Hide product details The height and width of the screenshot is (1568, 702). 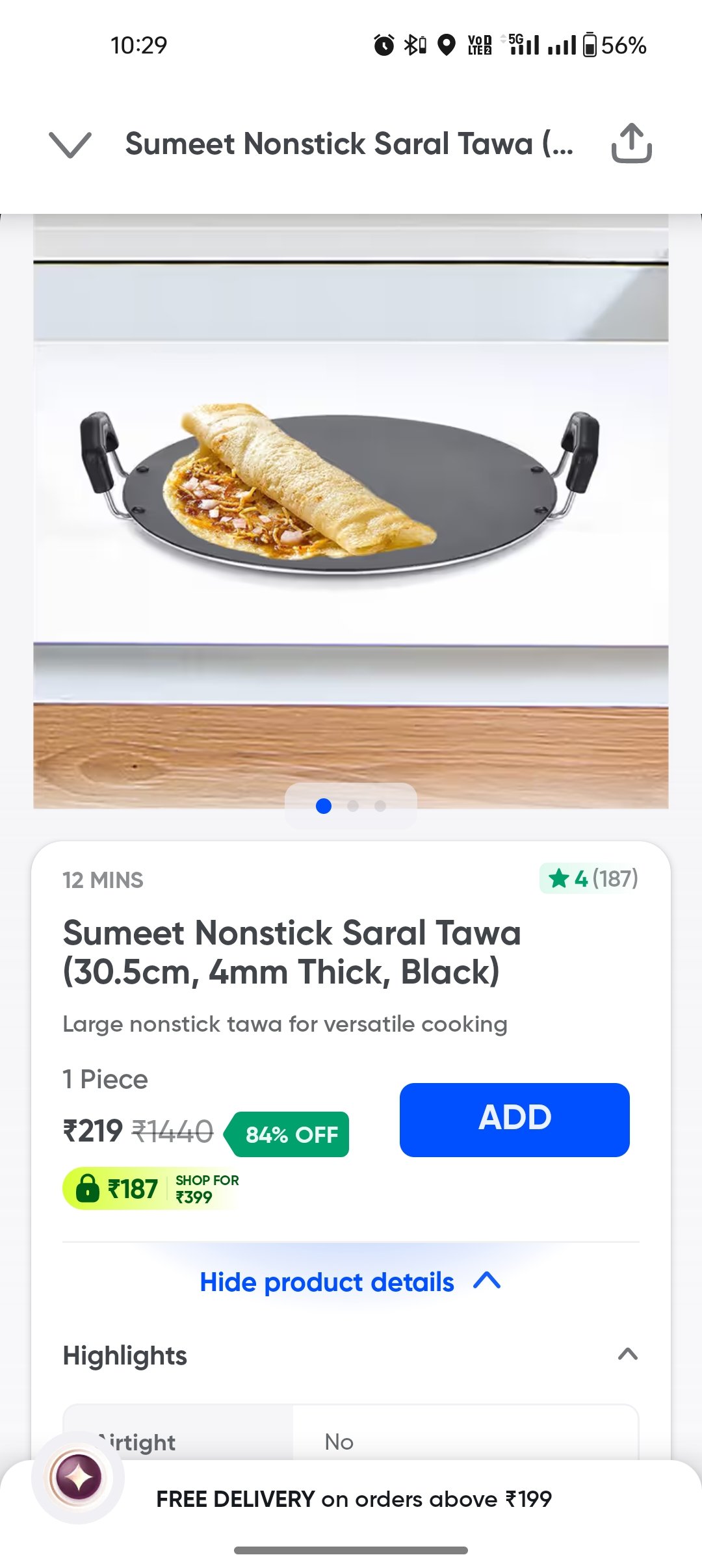pyautogui.click(x=350, y=1281)
